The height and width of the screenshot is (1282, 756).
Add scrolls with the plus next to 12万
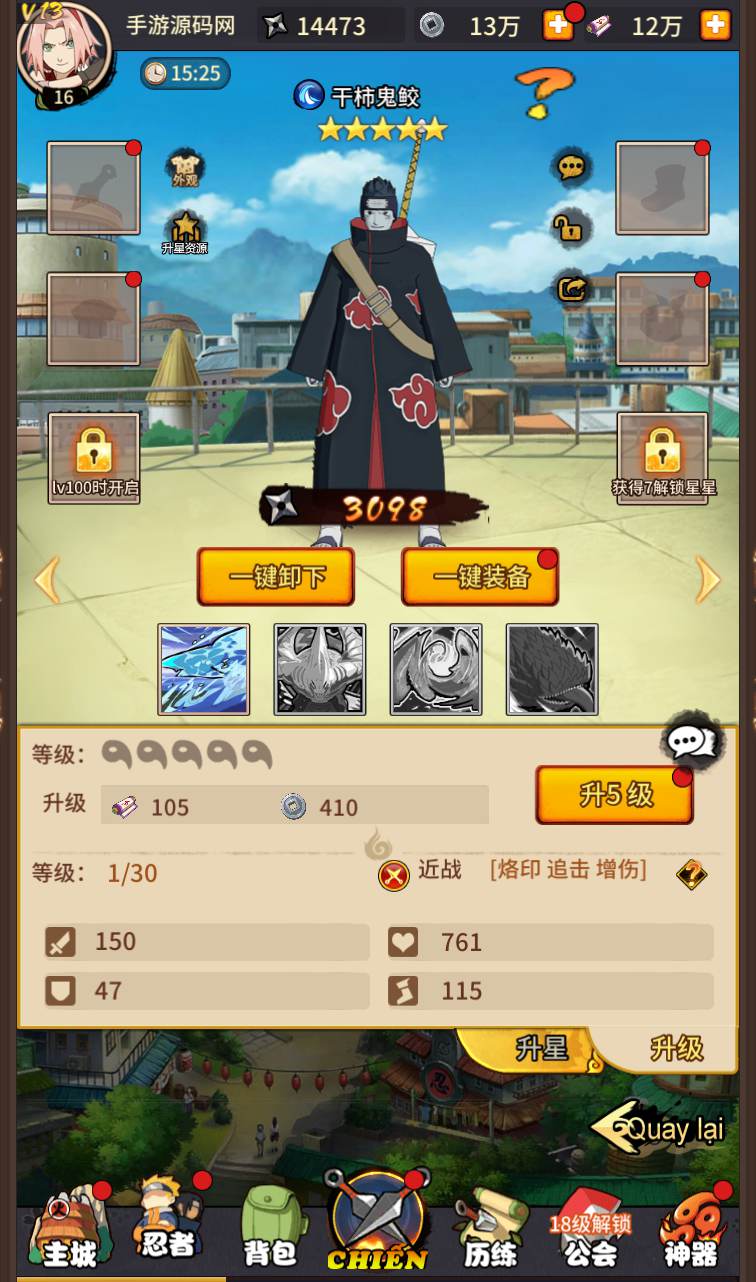click(x=715, y=26)
